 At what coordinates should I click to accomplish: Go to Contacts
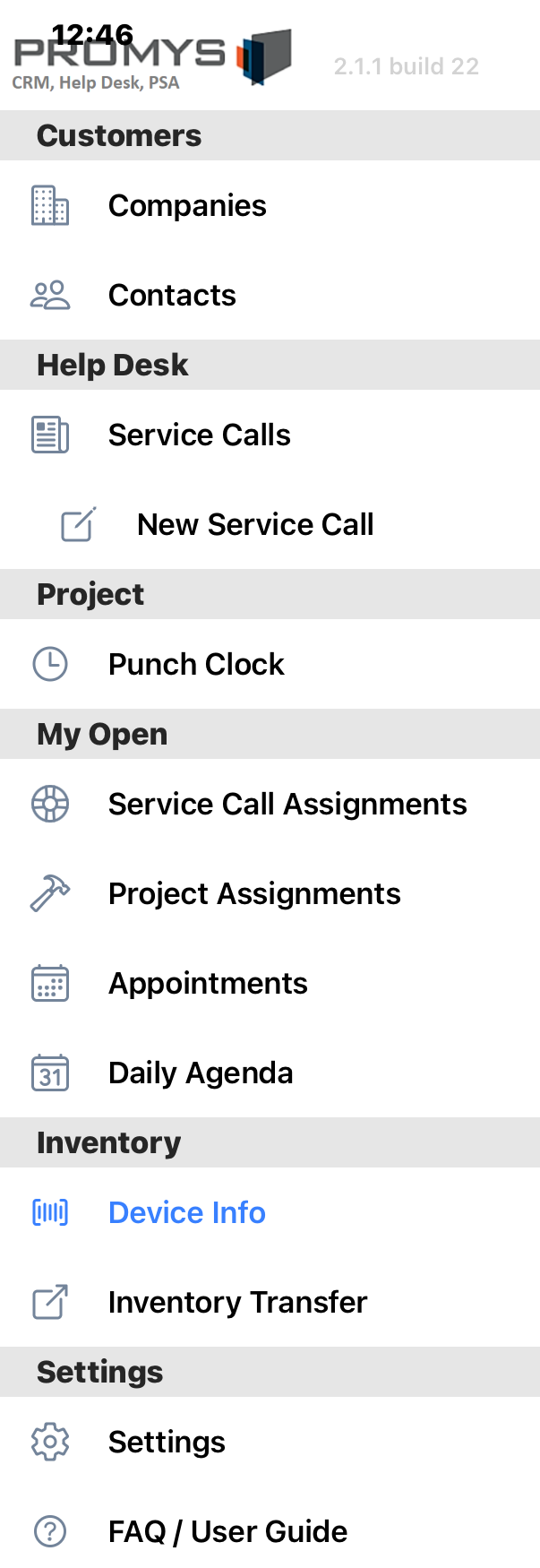point(172,296)
